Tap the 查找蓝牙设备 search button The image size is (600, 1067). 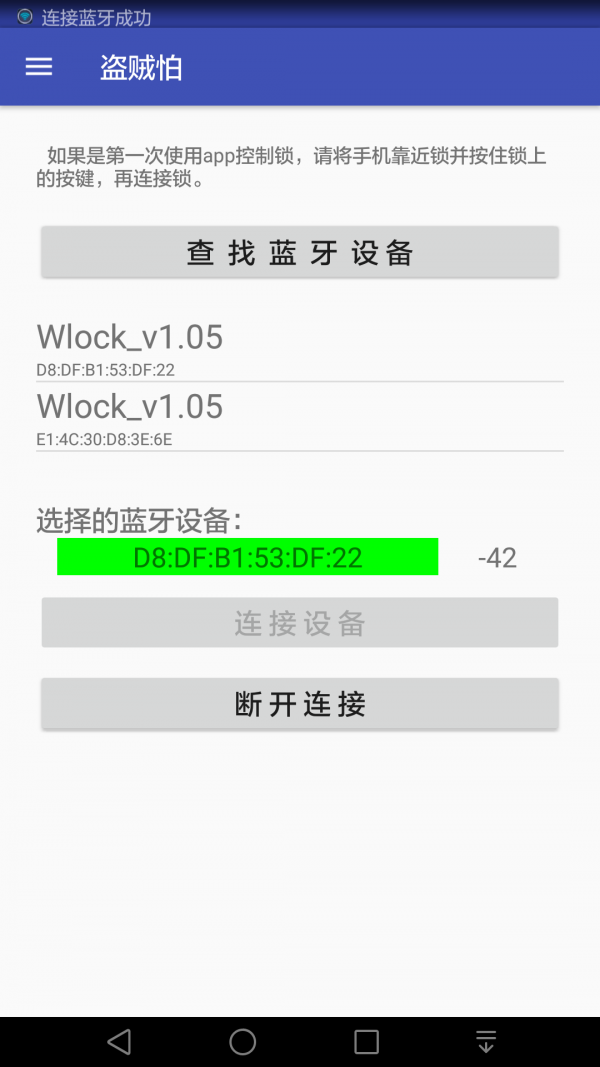[x=300, y=252]
